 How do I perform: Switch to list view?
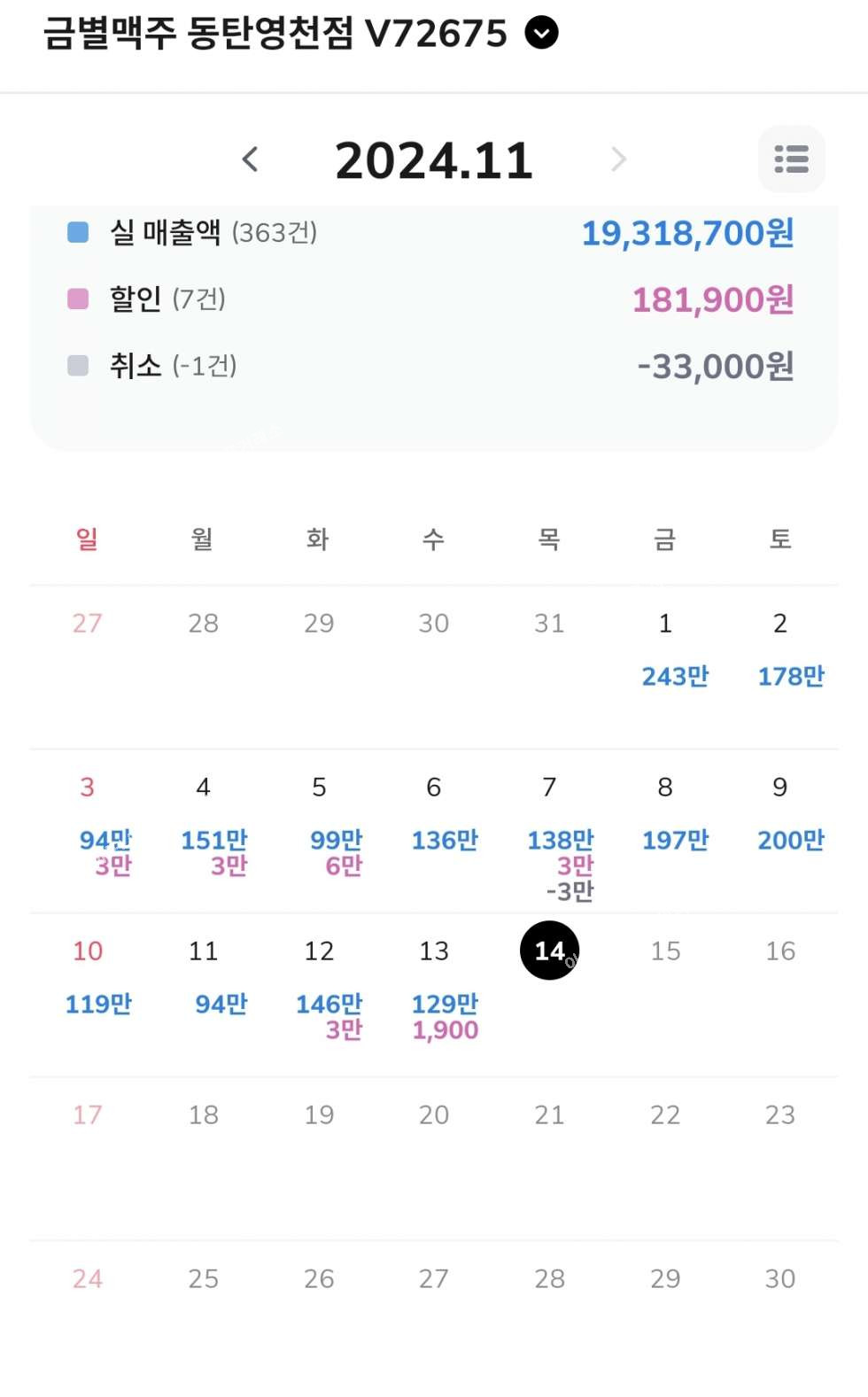(791, 159)
